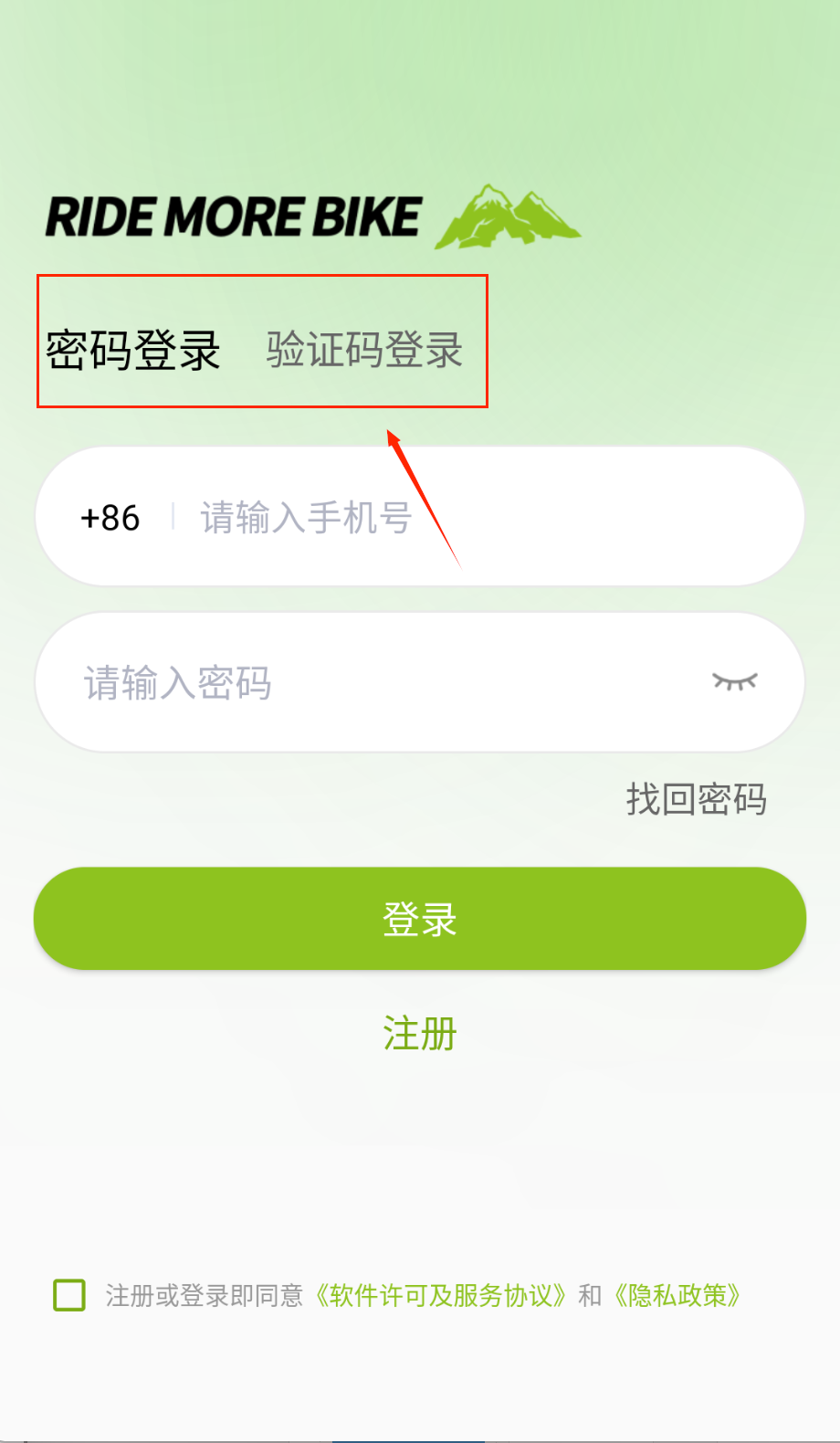
Task: Open the 《隐私政策》 link
Action: 677,1295
